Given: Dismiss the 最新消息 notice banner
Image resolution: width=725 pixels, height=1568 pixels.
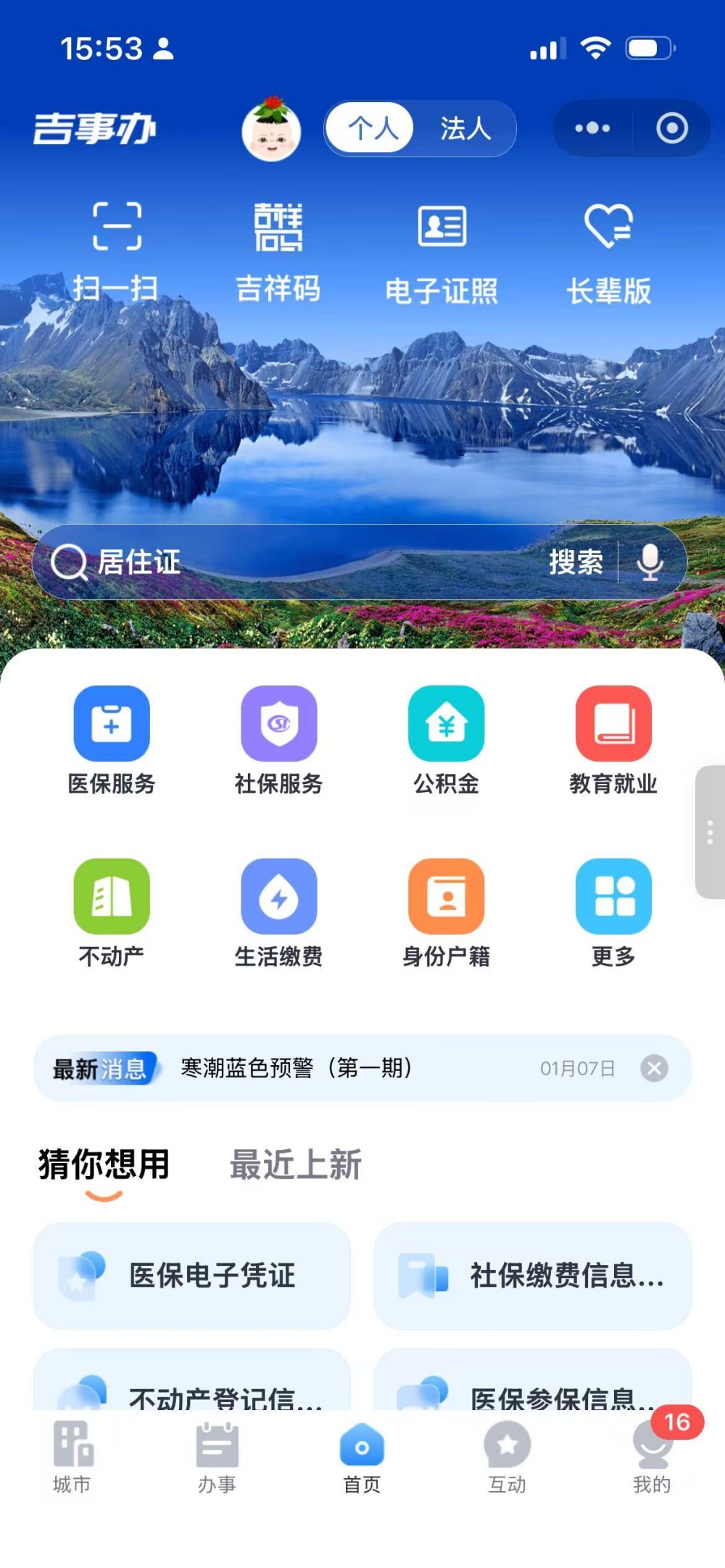Looking at the screenshot, I should [x=654, y=1069].
